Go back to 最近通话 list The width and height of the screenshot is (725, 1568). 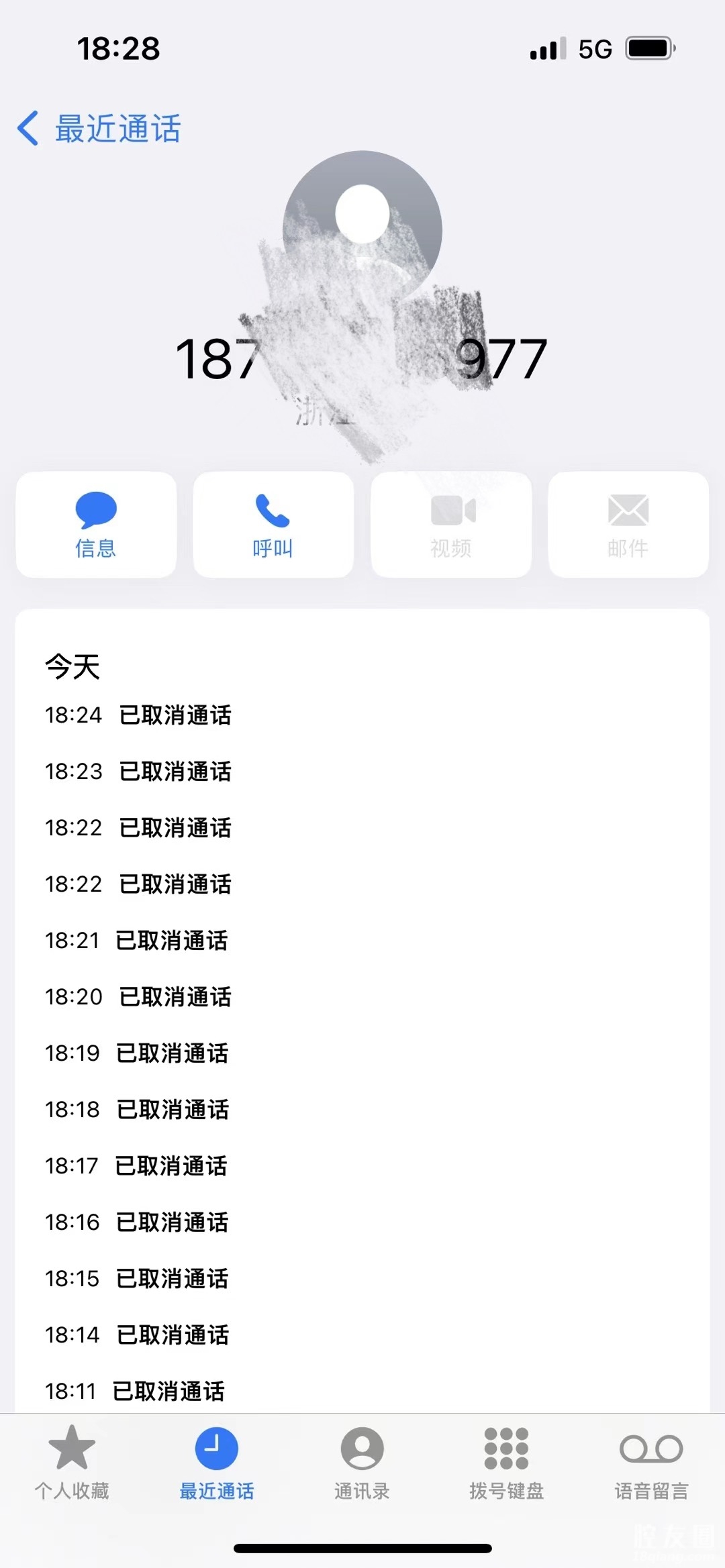[x=99, y=128]
